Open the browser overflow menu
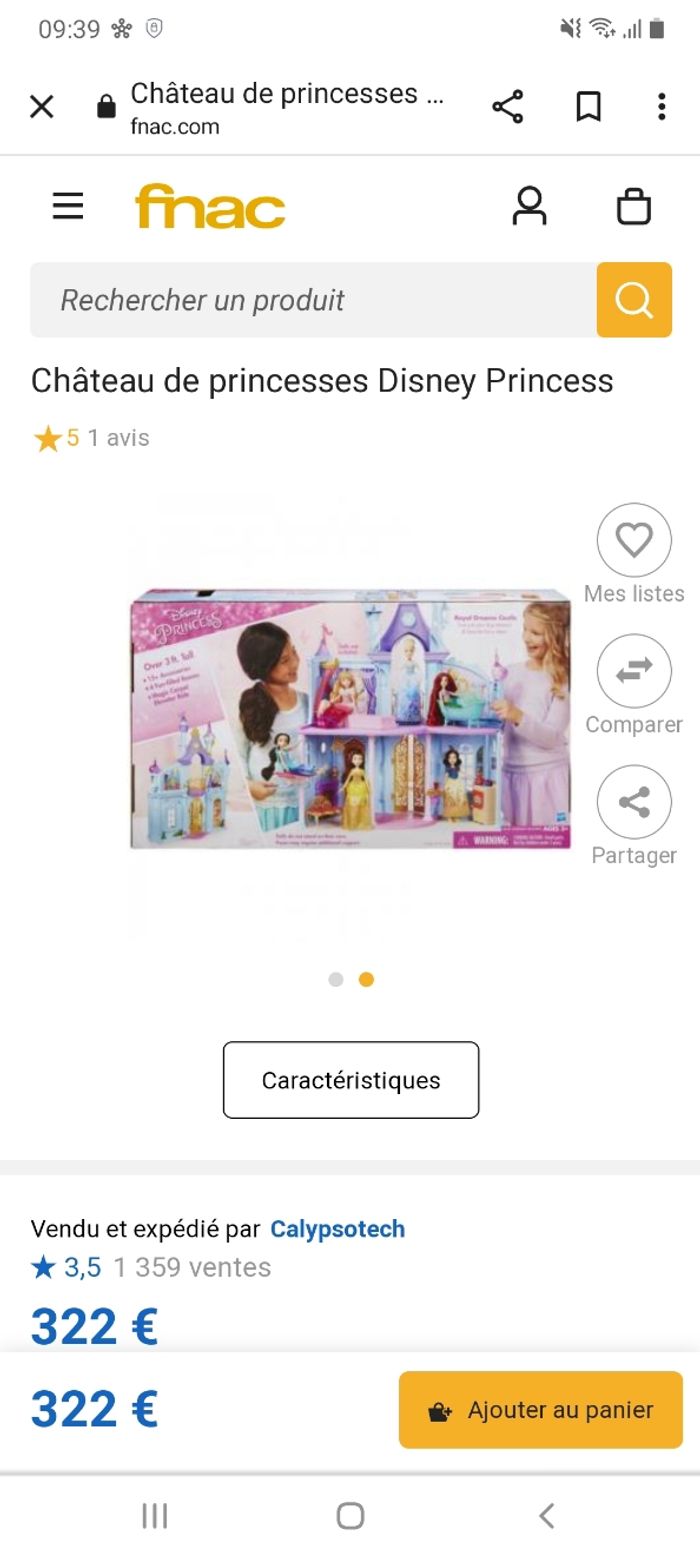The height and width of the screenshot is (1556, 700). pos(661,106)
